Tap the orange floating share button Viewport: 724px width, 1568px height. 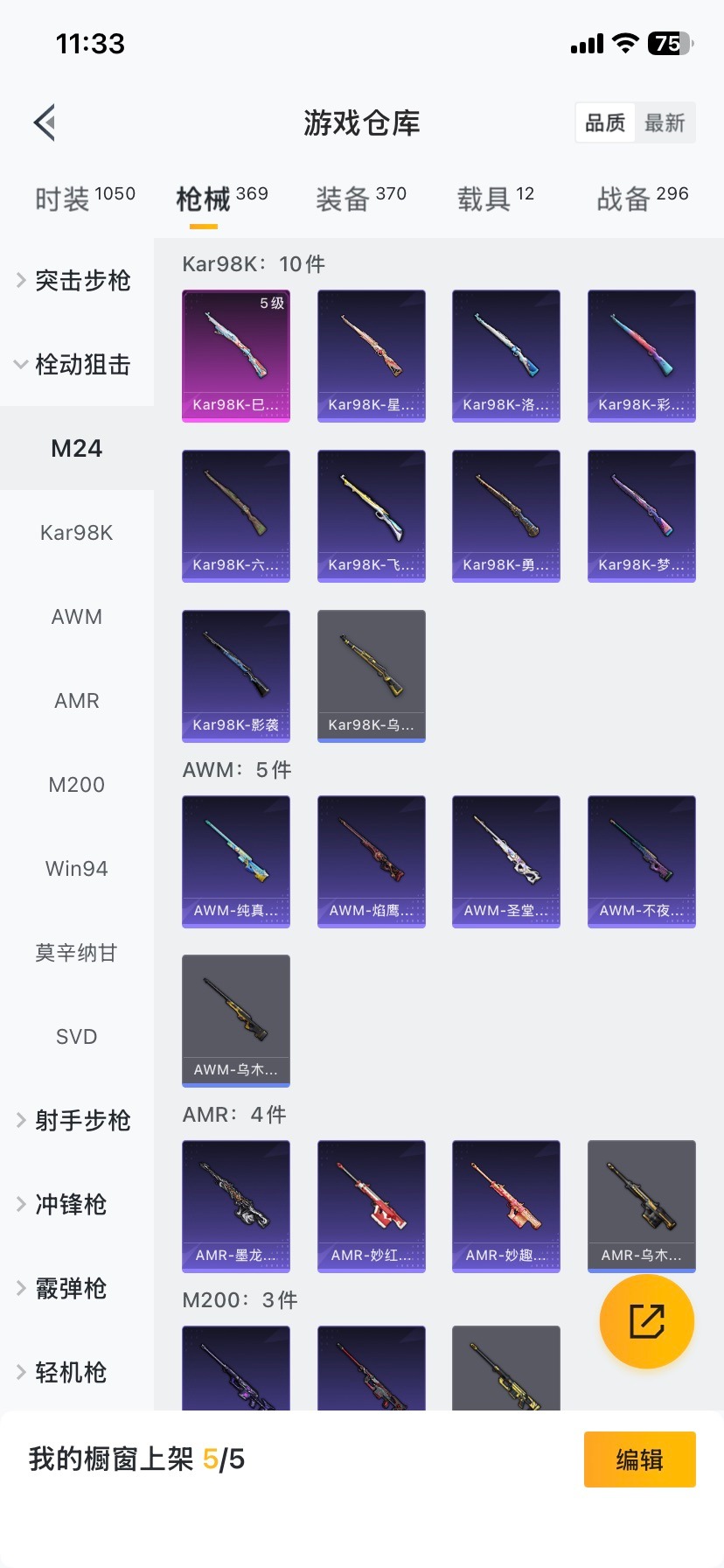pyautogui.click(x=647, y=1321)
